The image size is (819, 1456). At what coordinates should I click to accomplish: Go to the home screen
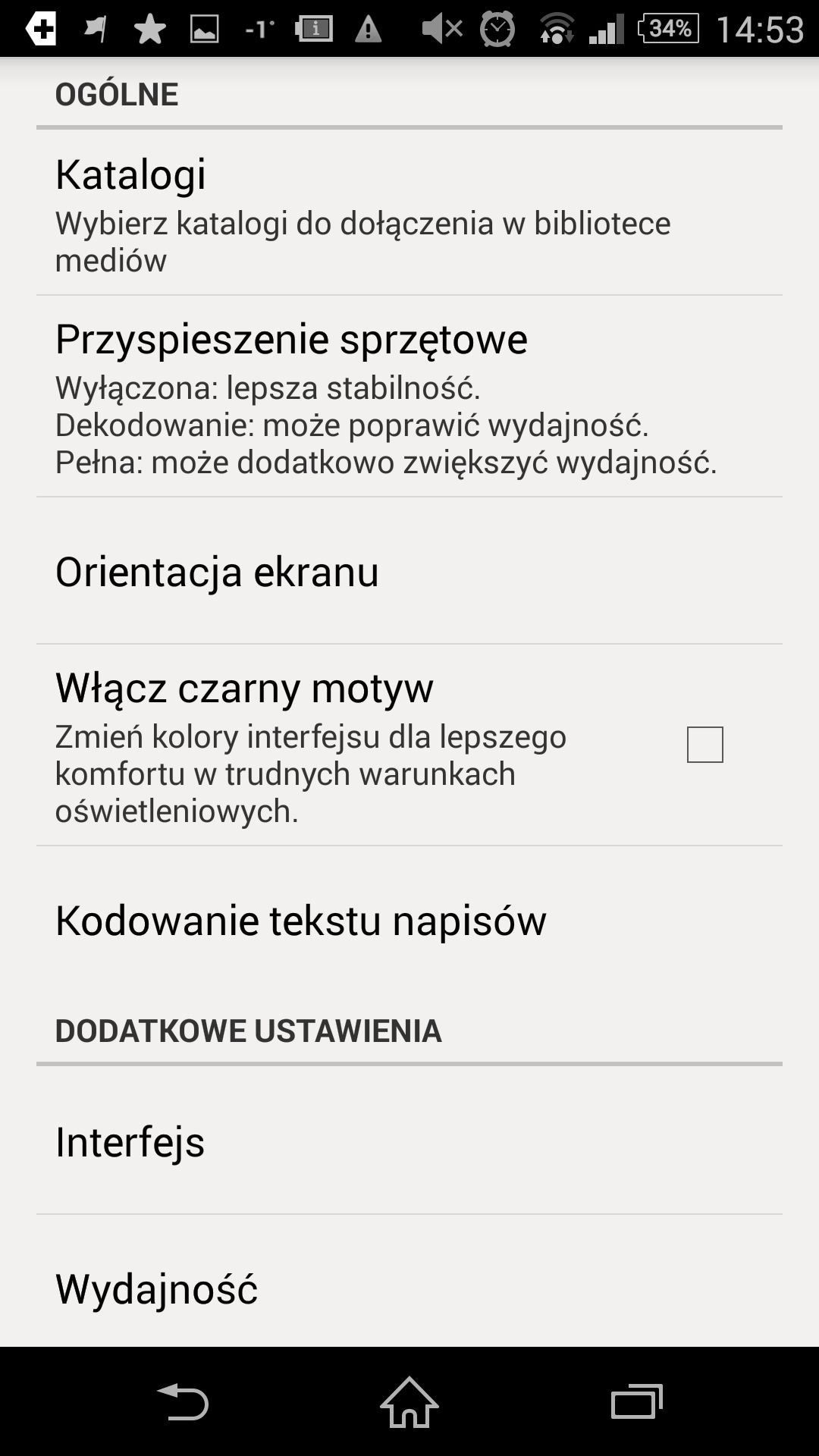pos(409,1401)
